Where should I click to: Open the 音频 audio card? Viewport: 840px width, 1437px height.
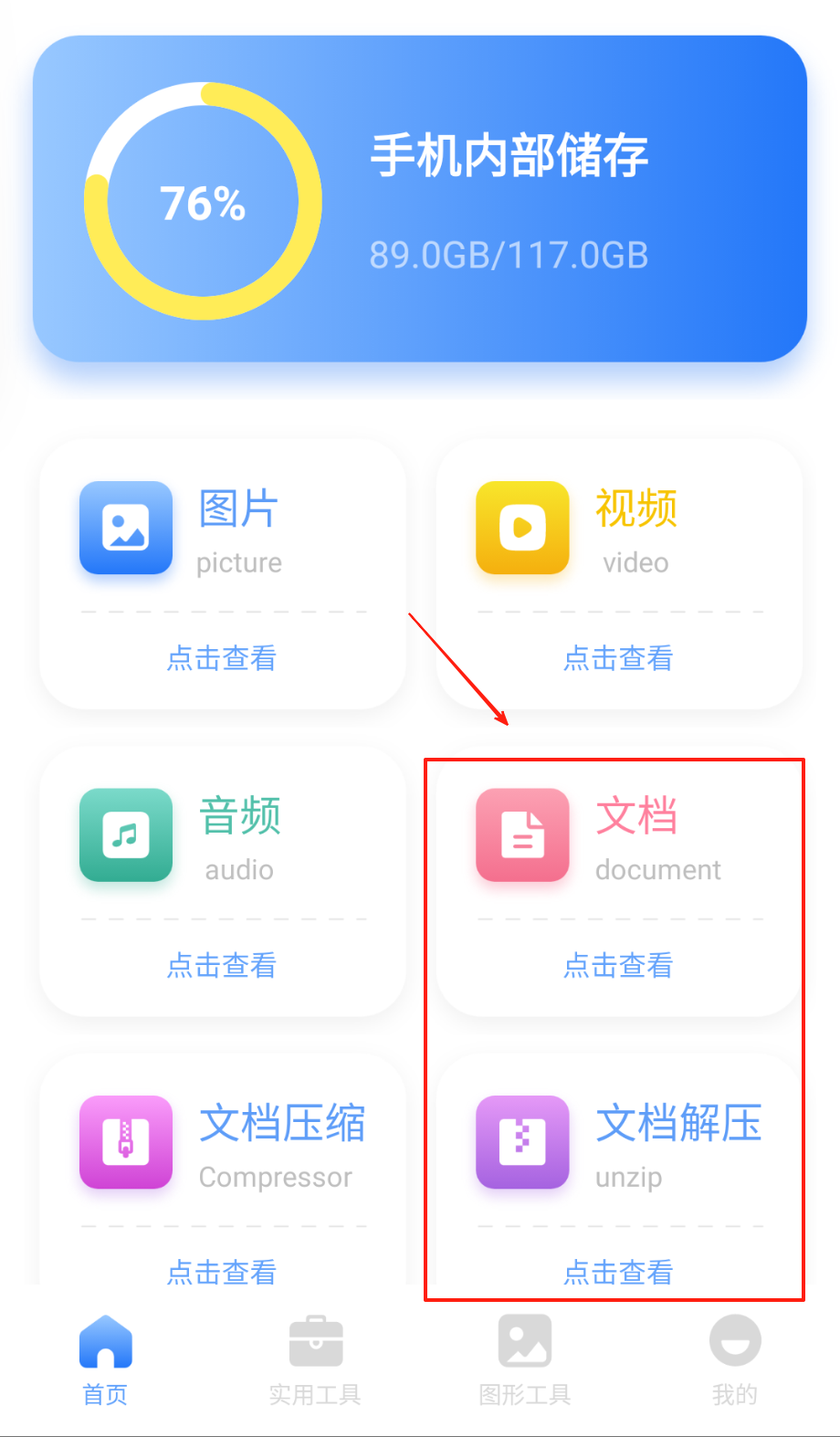tap(222, 881)
